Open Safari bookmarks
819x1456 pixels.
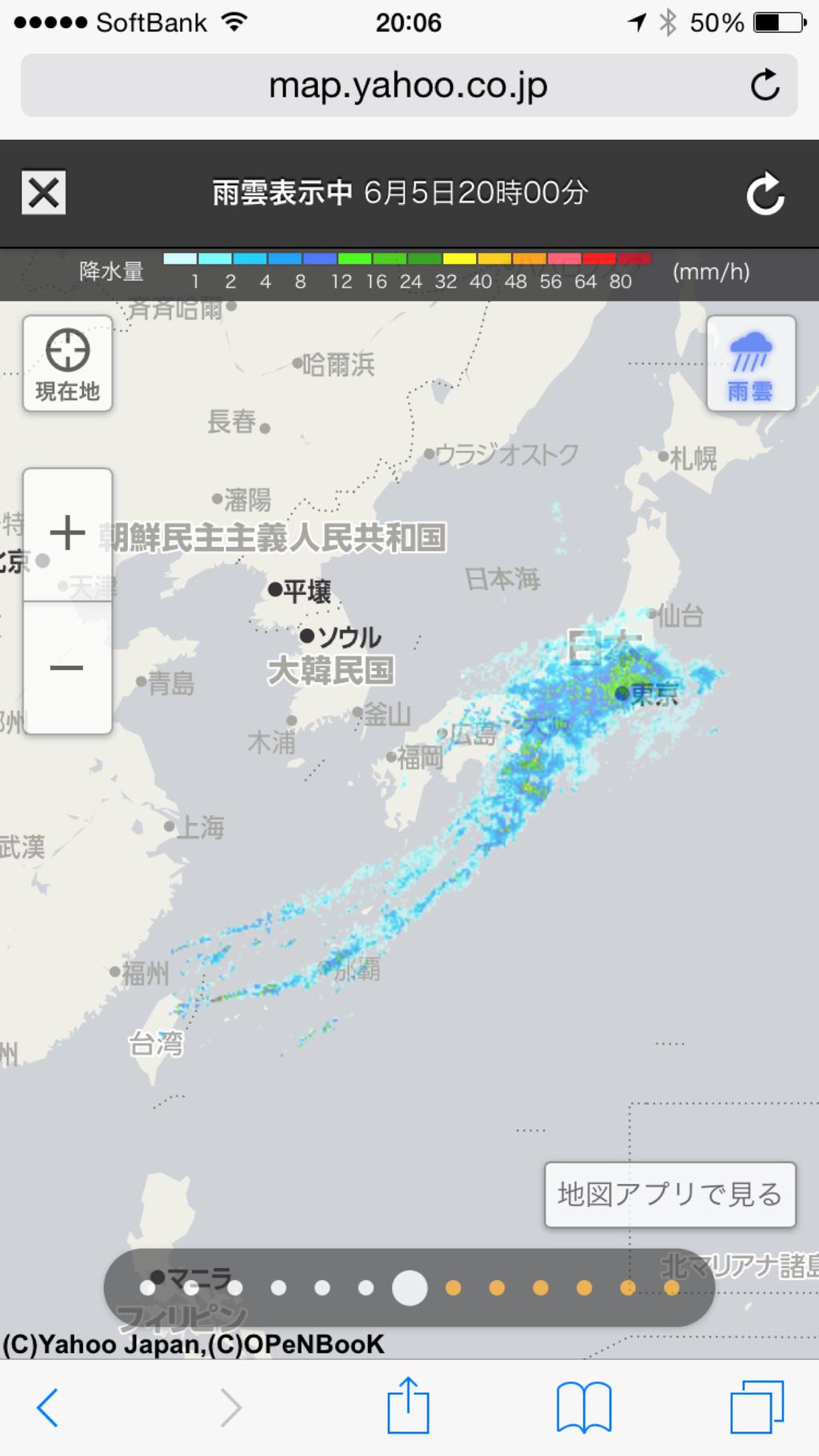click(584, 1407)
